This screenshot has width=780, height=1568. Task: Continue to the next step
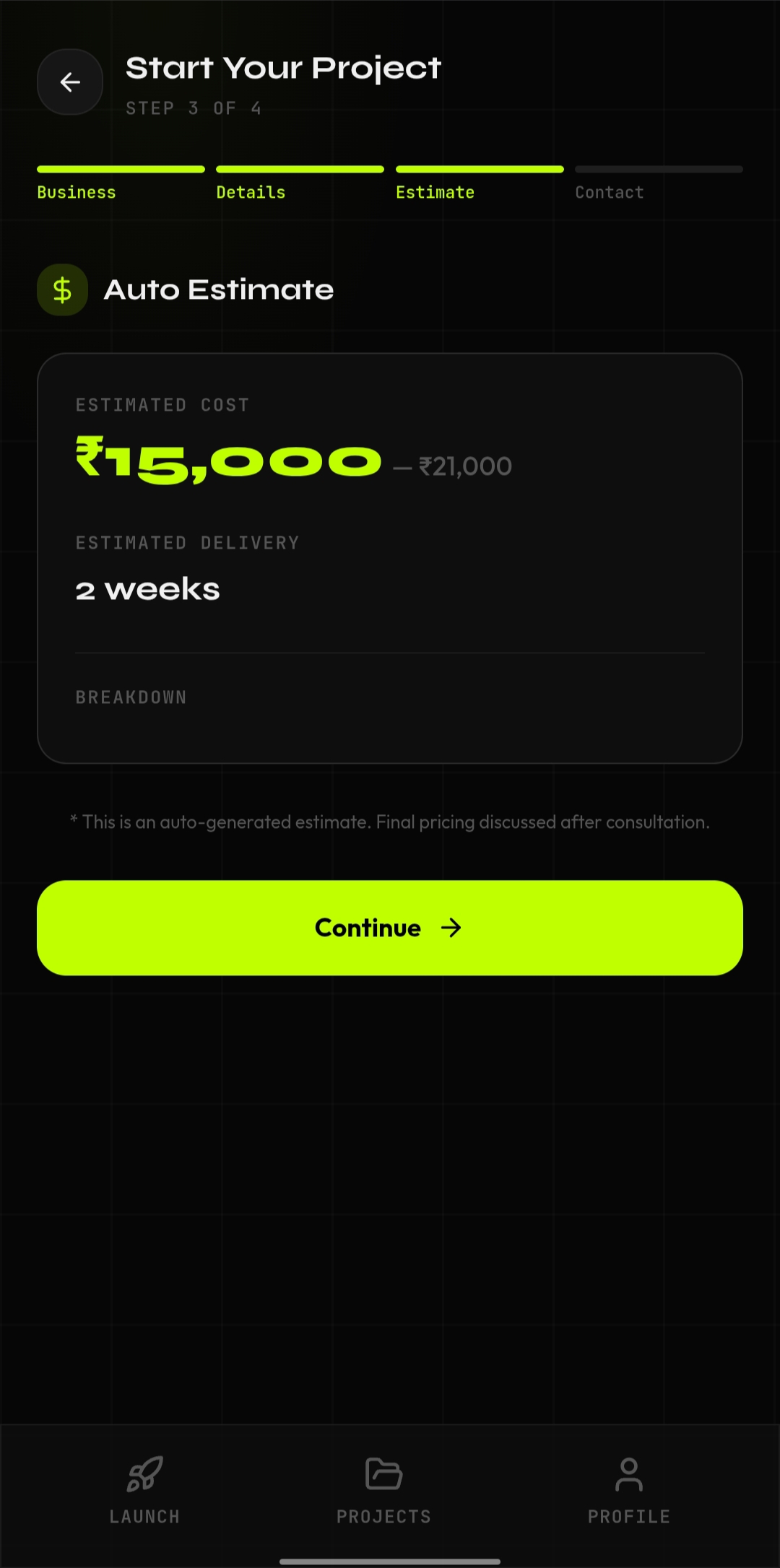coord(390,928)
